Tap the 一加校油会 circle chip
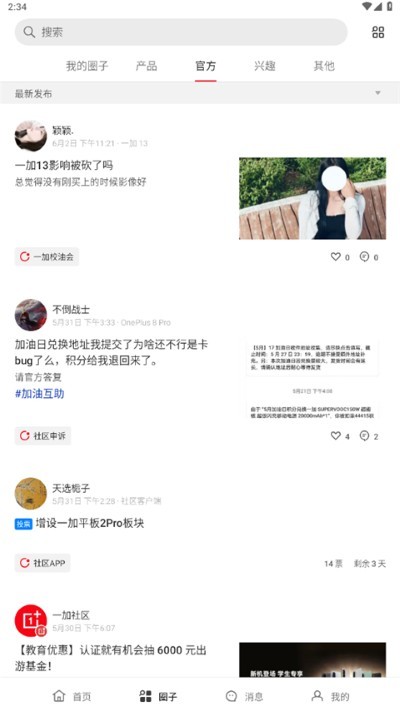The height and width of the screenshot is (712, 400). 47,257
